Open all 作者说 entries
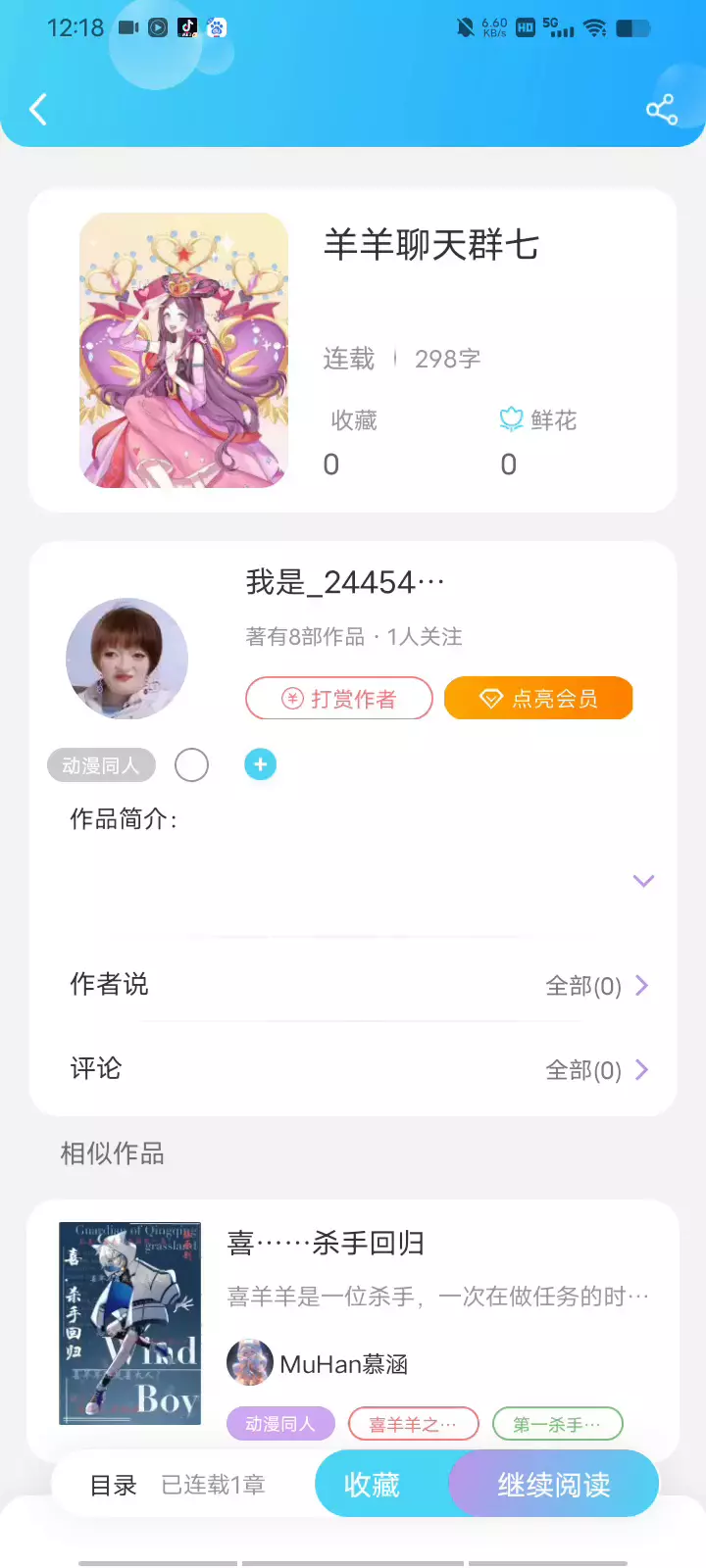The width and height of the screenshot is (706, 1568). tap(596, 986)
